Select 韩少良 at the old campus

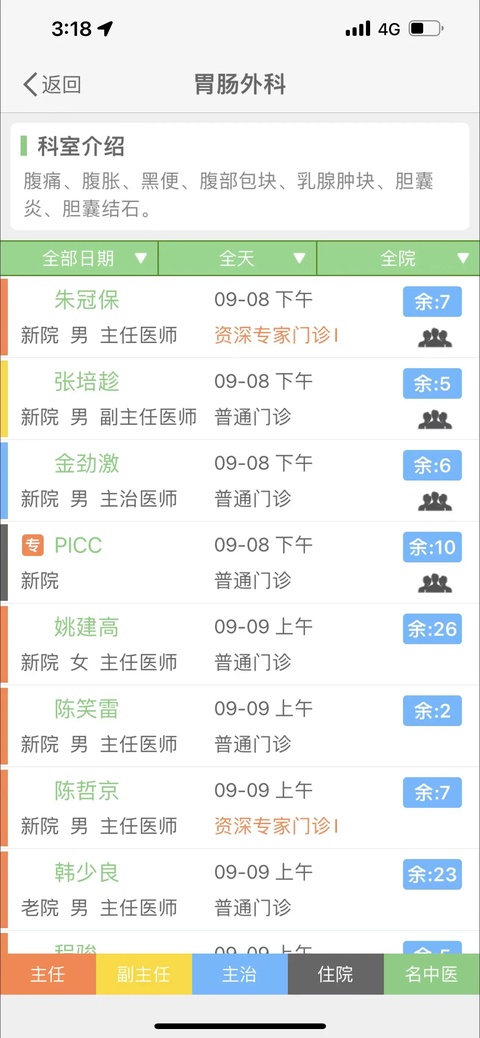(x=240, y=890)
